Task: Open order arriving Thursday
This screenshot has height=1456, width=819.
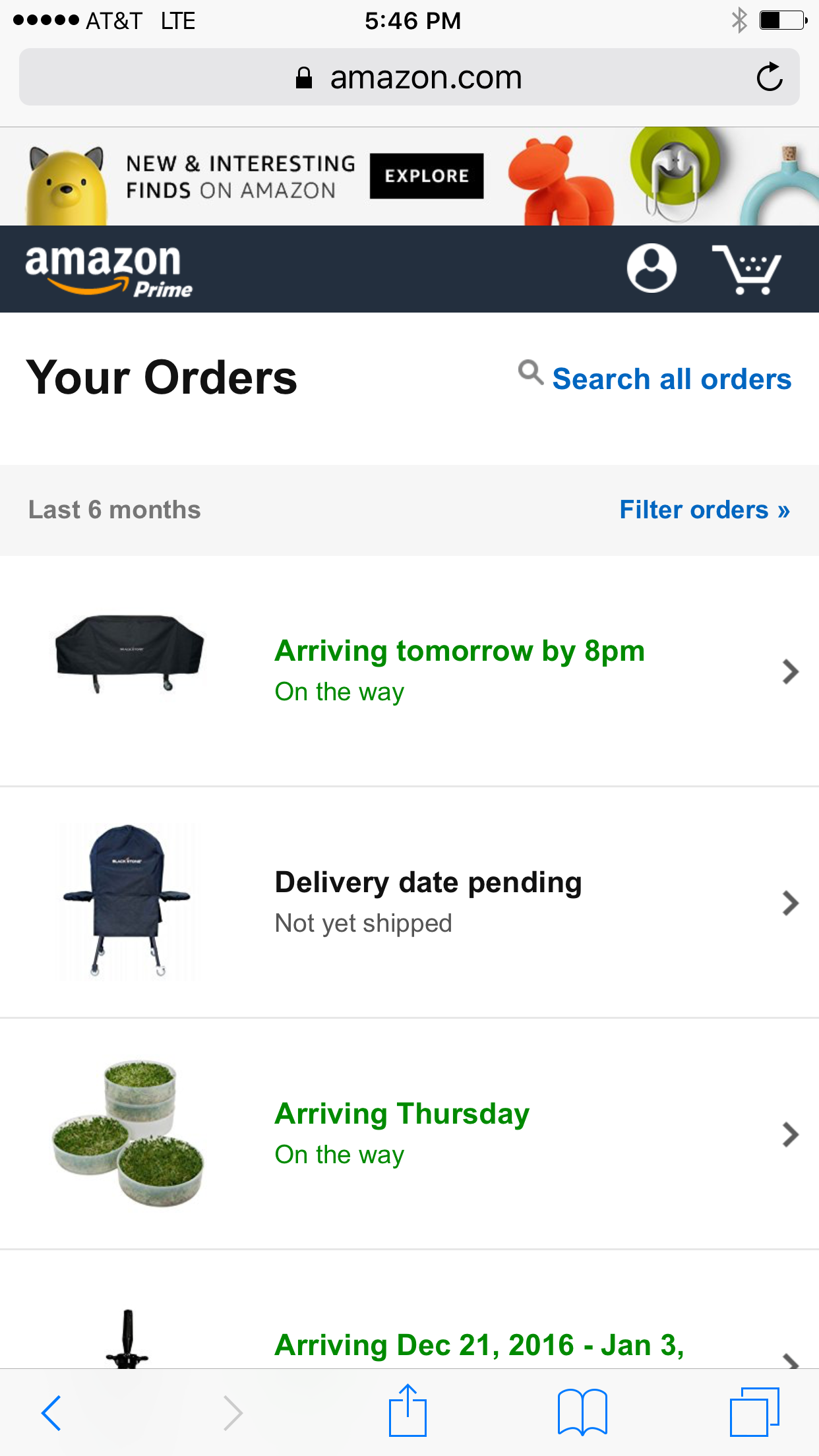Action: (x=402, y=1133)
